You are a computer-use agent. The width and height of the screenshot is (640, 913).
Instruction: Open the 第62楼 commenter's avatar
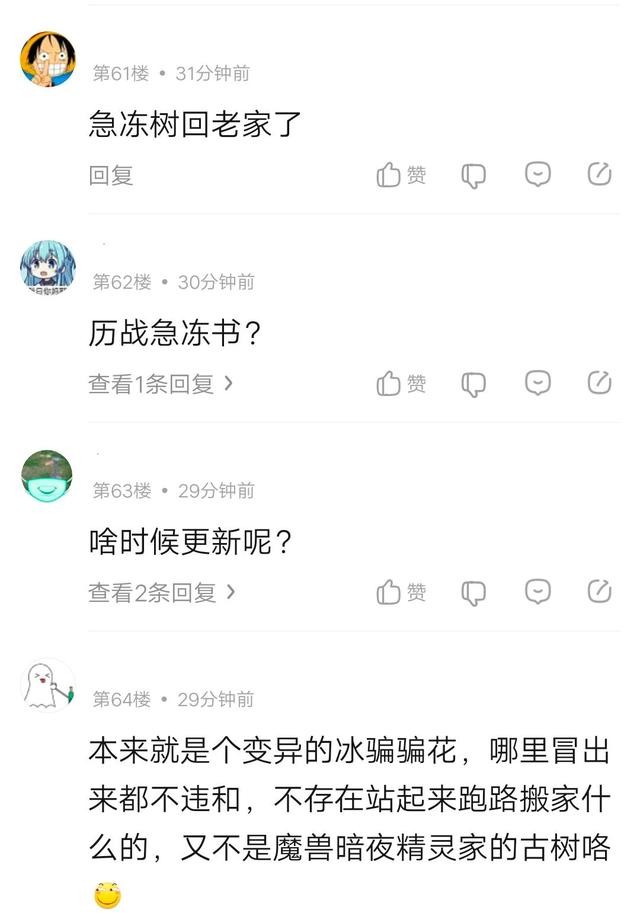point(48,267)
